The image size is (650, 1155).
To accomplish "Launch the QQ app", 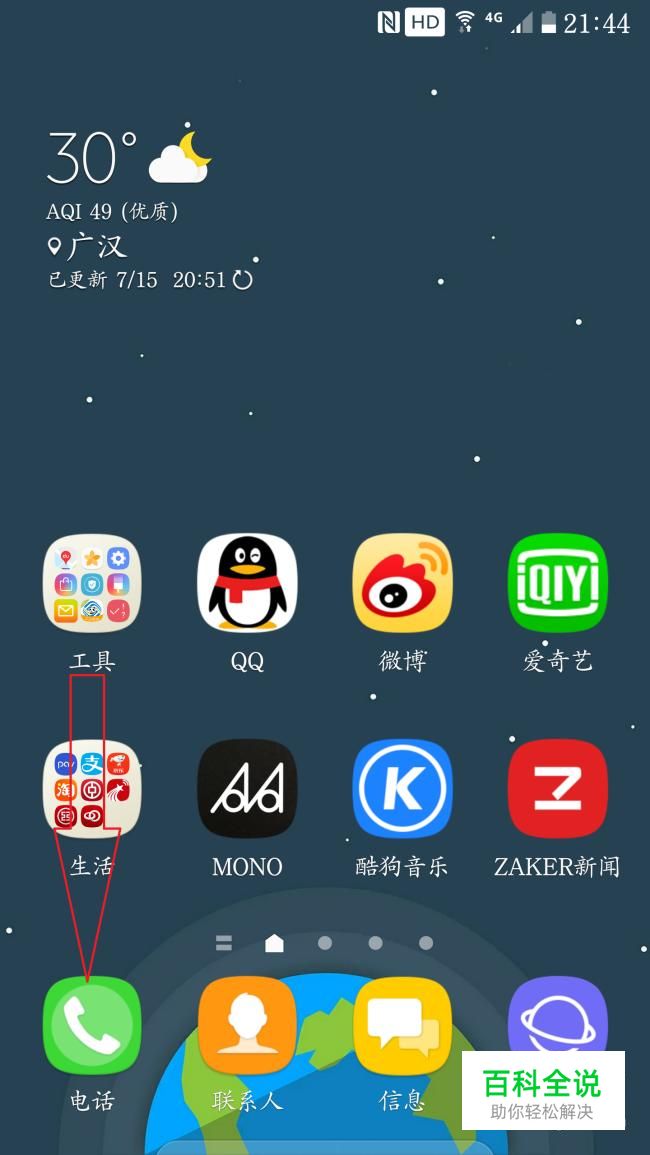I will click(x=247, y=584).
